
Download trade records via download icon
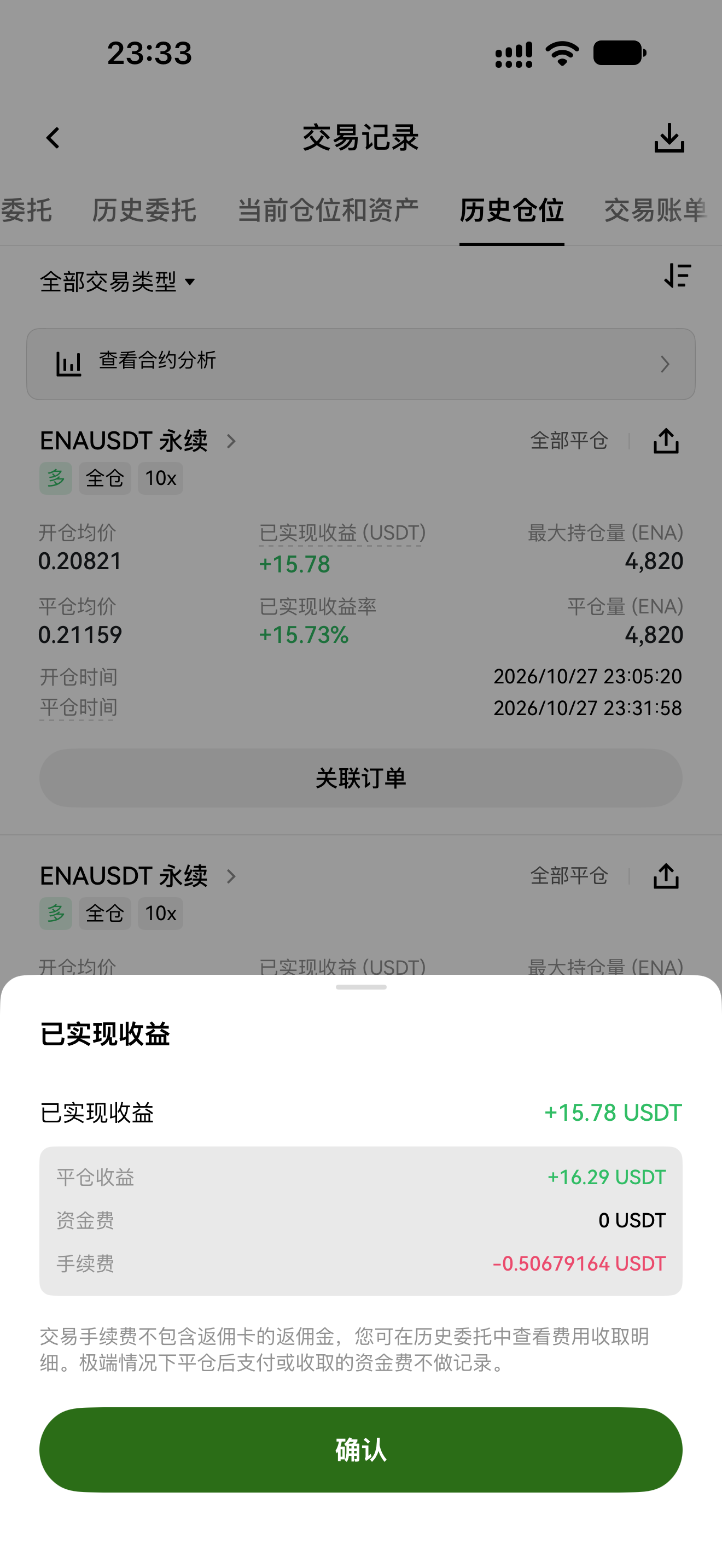[669, 138]
